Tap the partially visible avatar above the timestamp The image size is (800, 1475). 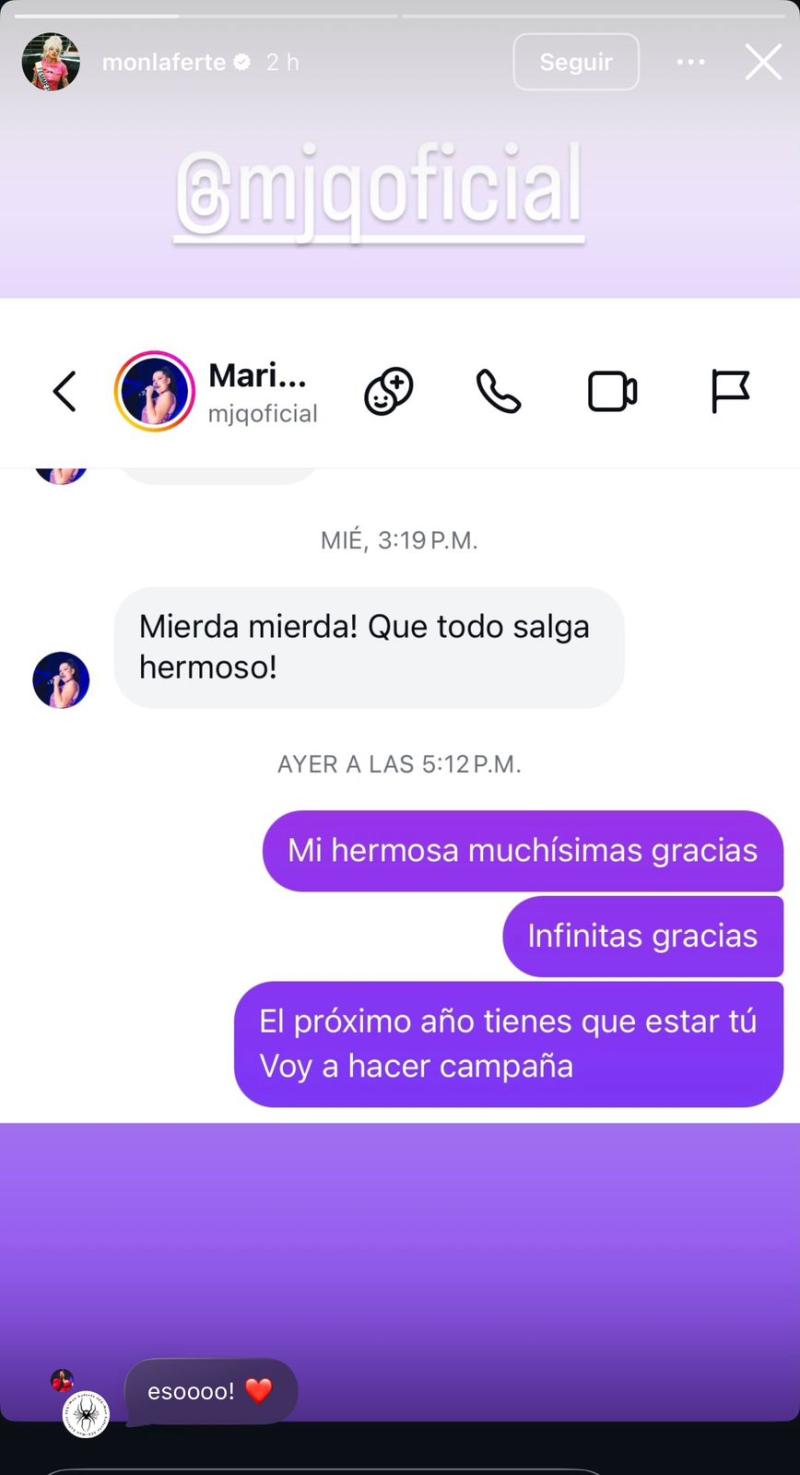[62, 466]
